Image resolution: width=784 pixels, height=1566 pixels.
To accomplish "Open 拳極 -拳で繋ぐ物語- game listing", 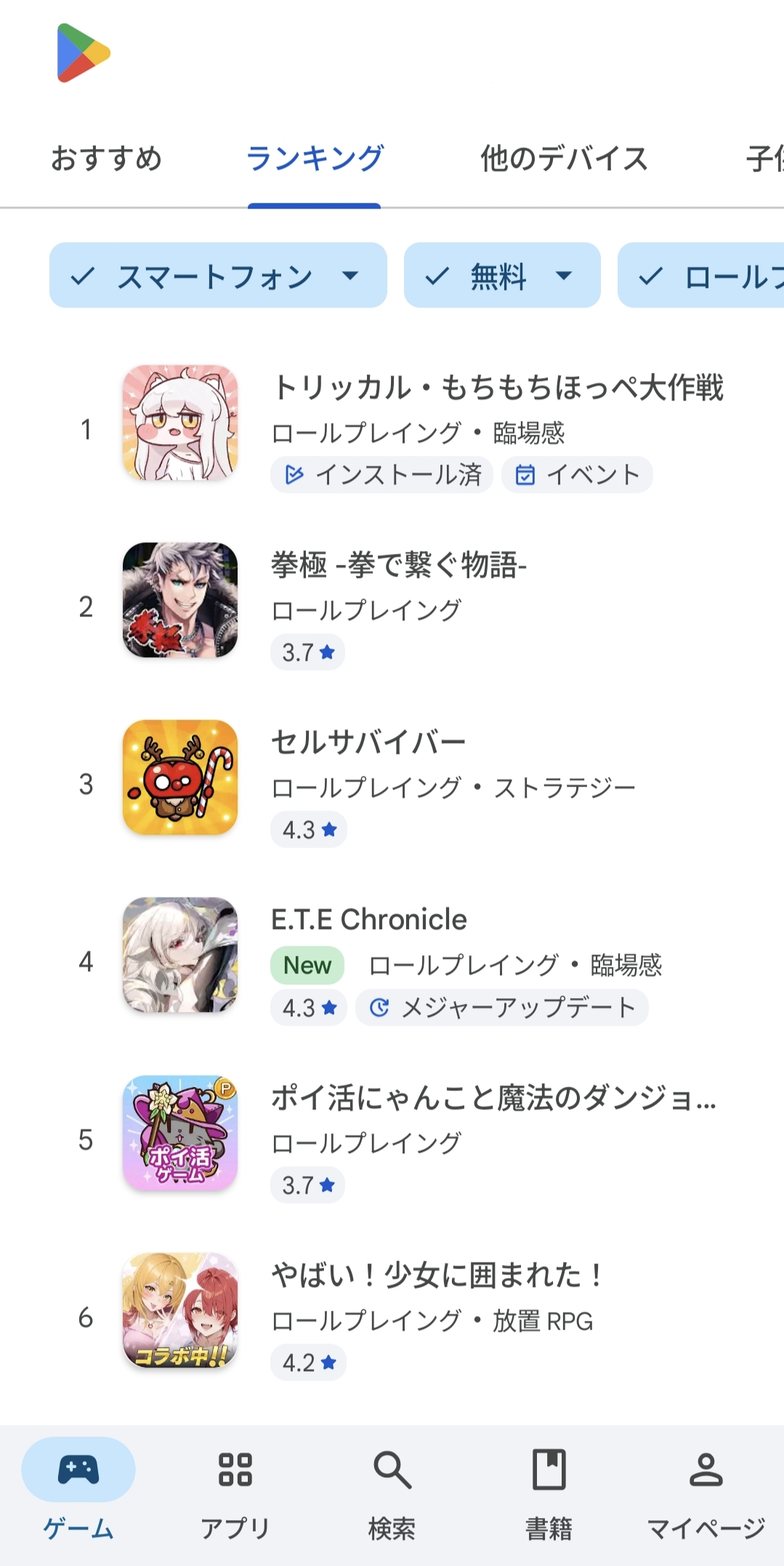I will [398, 565].
